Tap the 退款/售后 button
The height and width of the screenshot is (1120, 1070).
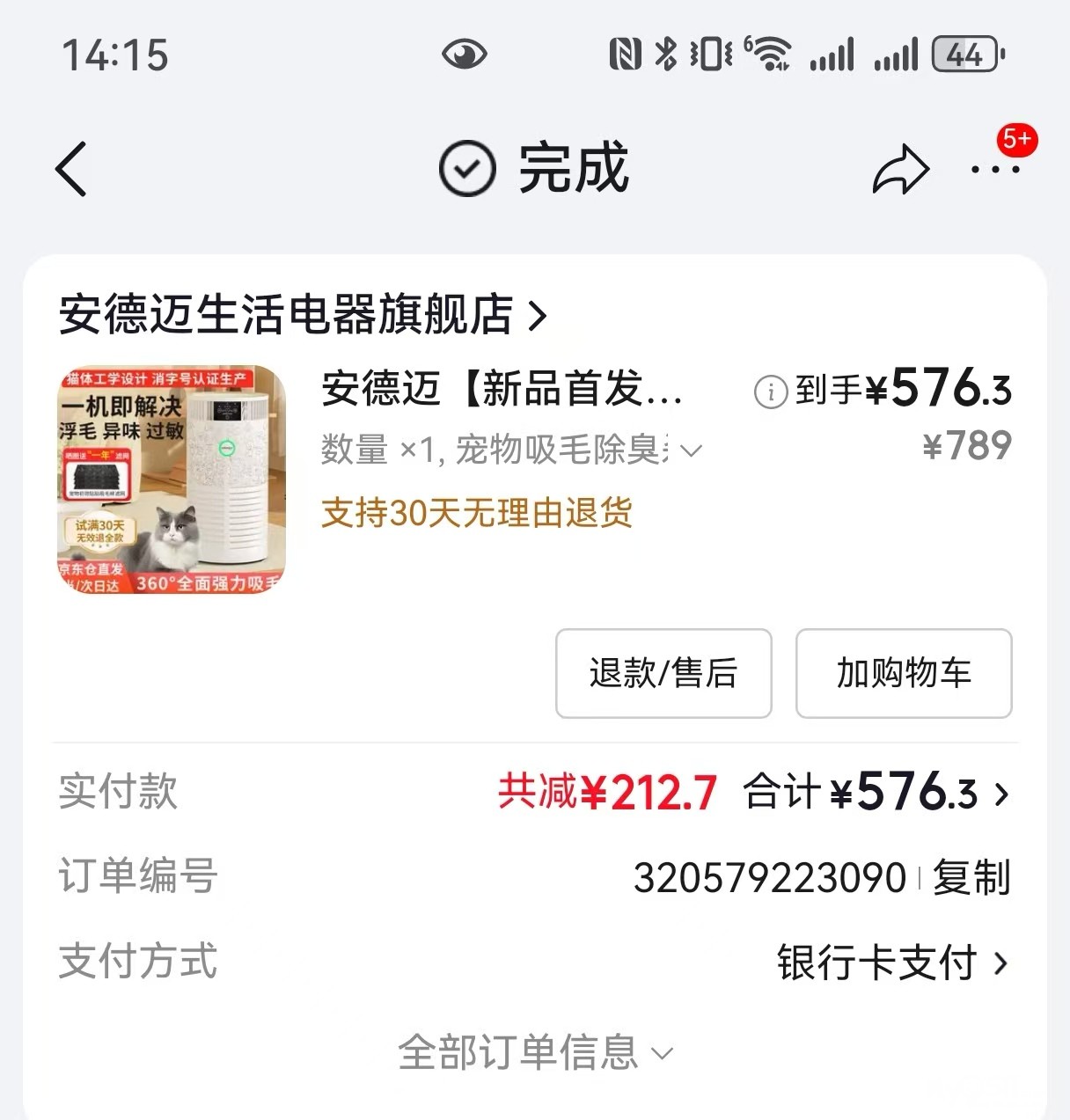click(663, 673)
